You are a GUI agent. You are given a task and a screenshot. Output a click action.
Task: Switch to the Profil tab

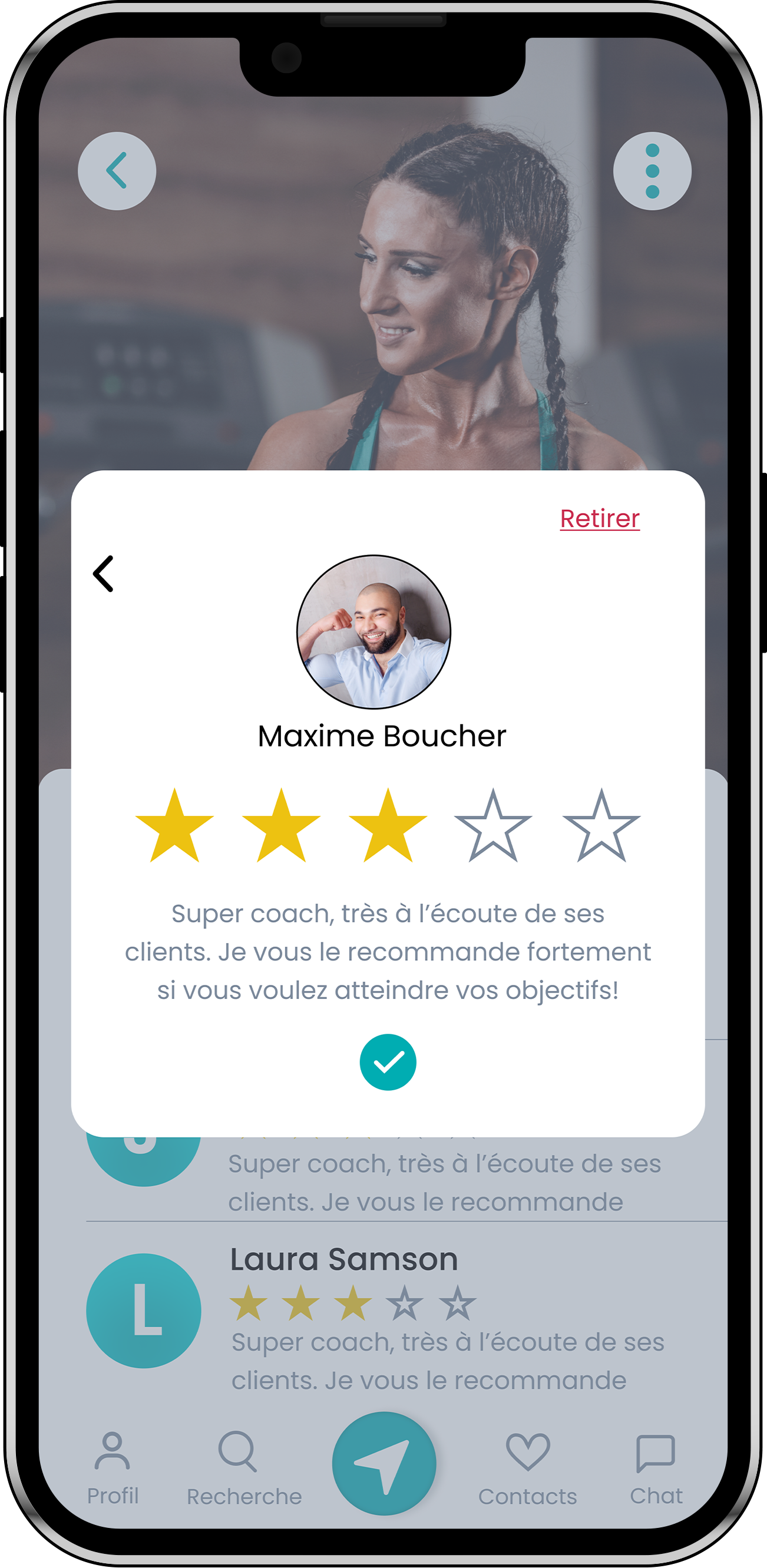point(113,1467)
